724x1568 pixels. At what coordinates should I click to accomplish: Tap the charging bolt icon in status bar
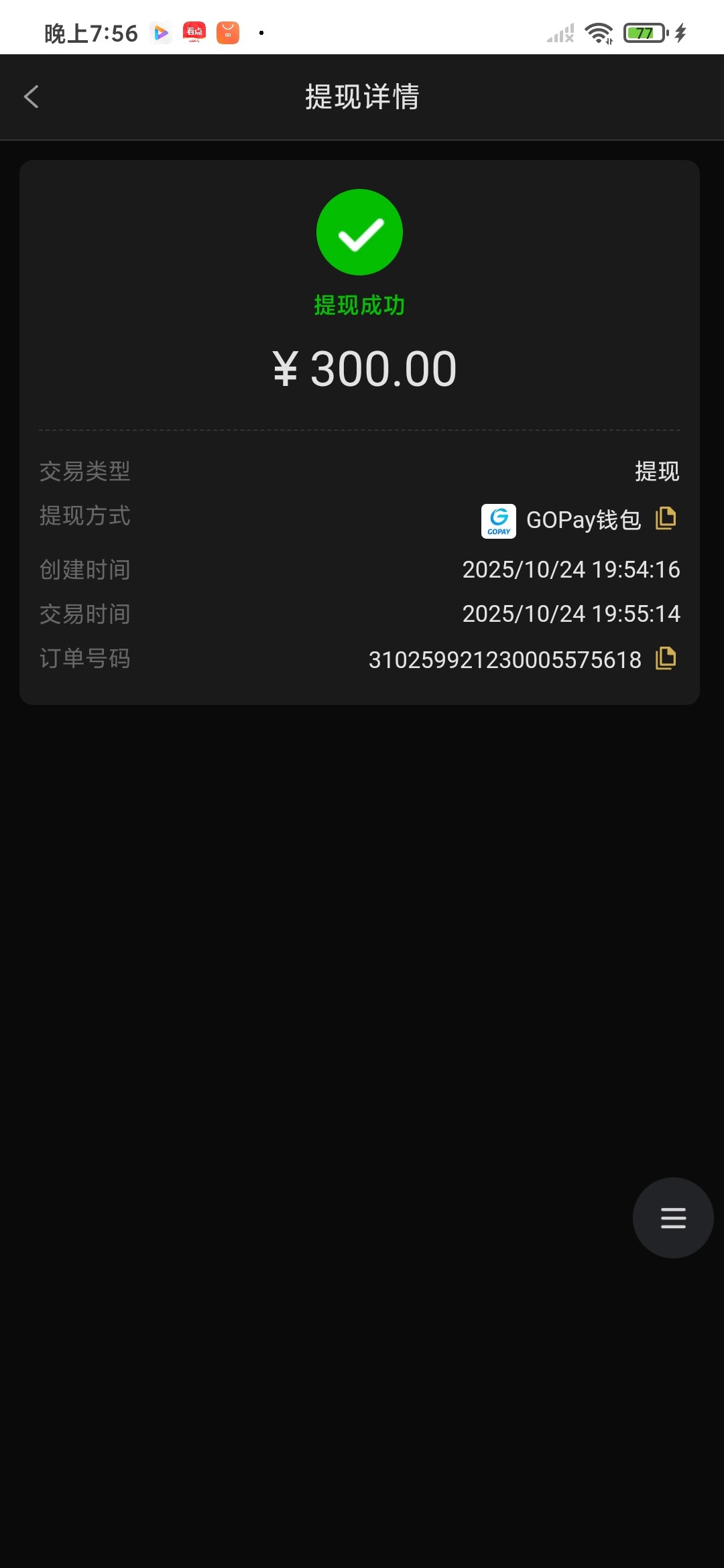tap(682, 31)
